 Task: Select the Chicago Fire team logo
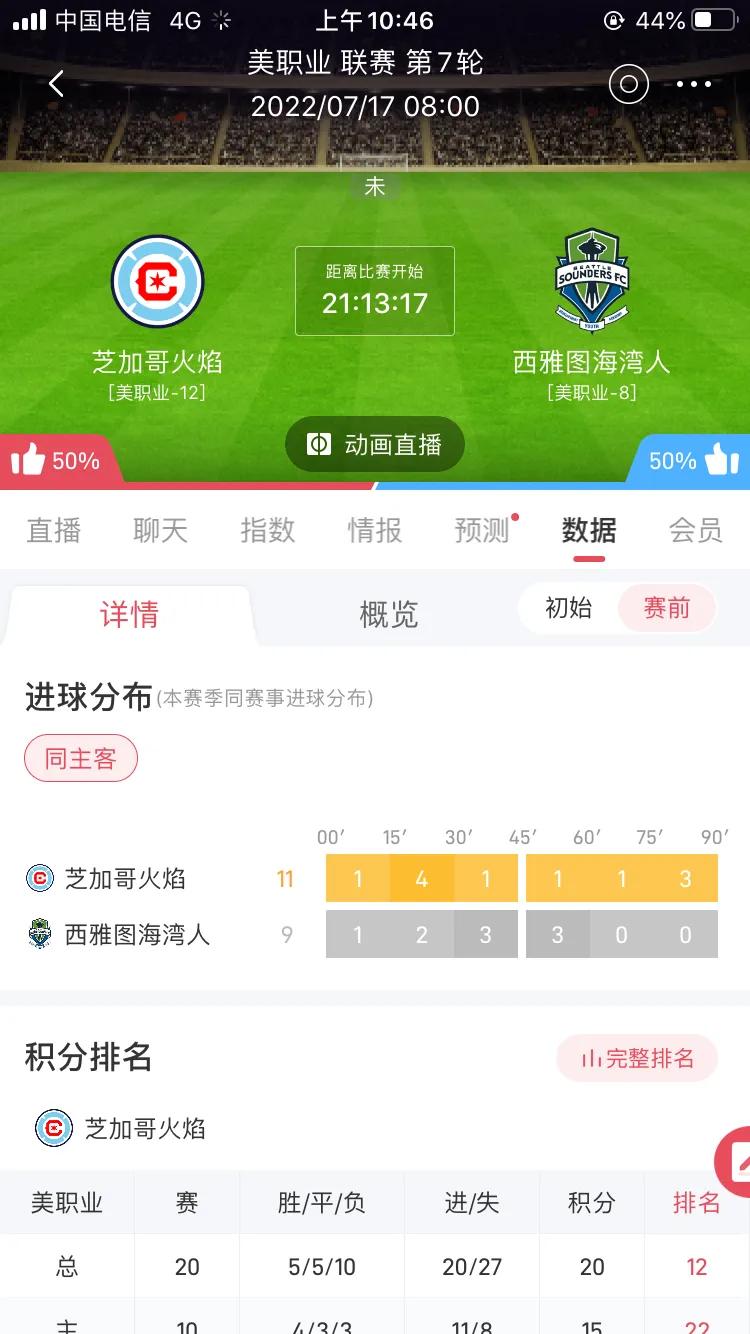tap(157, 281)
